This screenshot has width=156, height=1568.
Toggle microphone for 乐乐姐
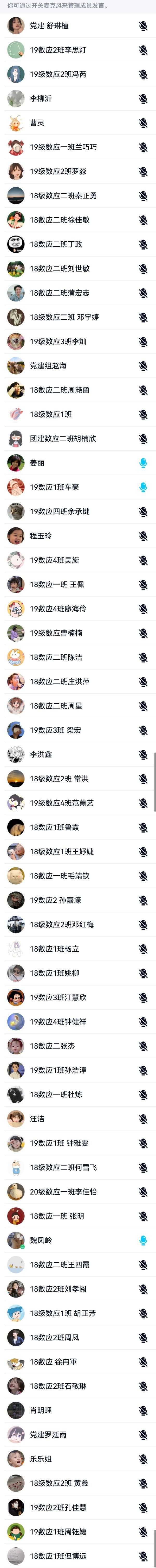click(x=143, y=1459)
